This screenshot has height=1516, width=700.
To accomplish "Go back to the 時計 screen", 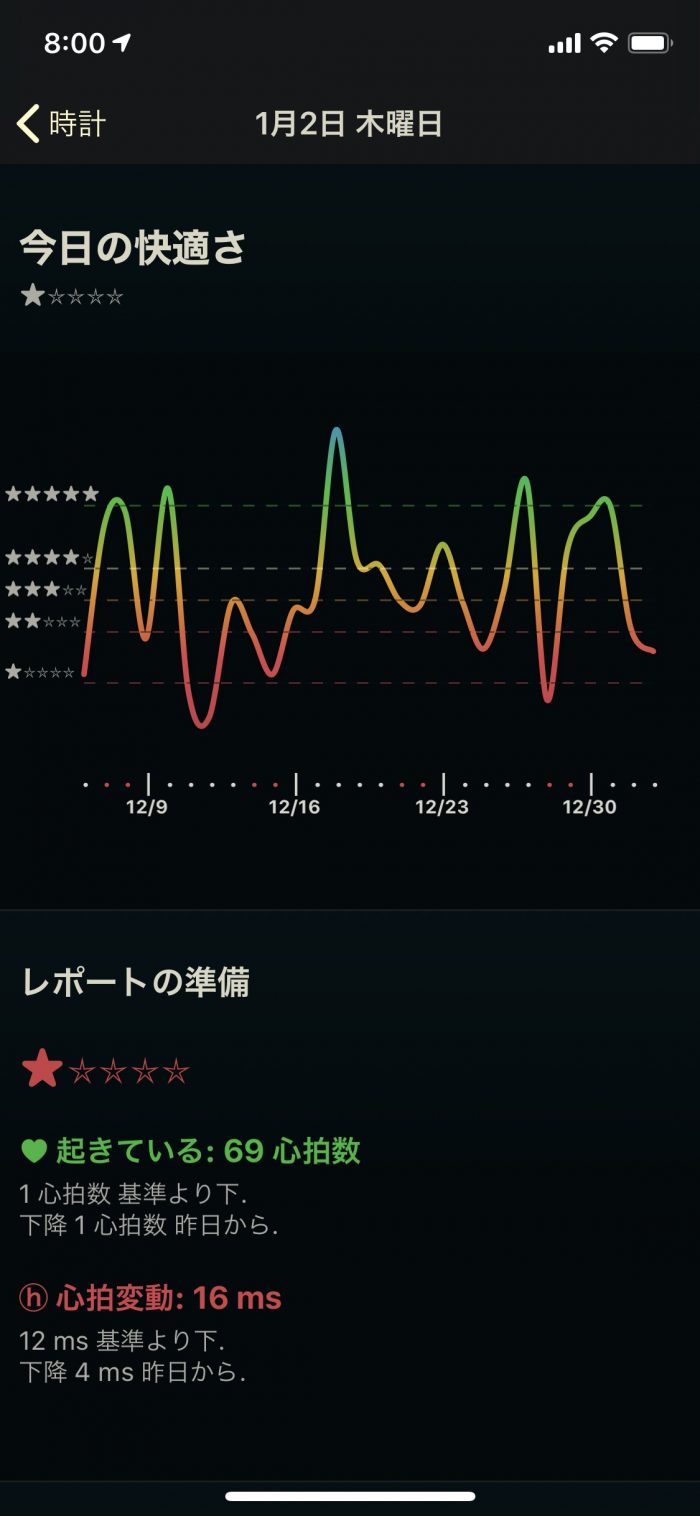I will (62, 124).
